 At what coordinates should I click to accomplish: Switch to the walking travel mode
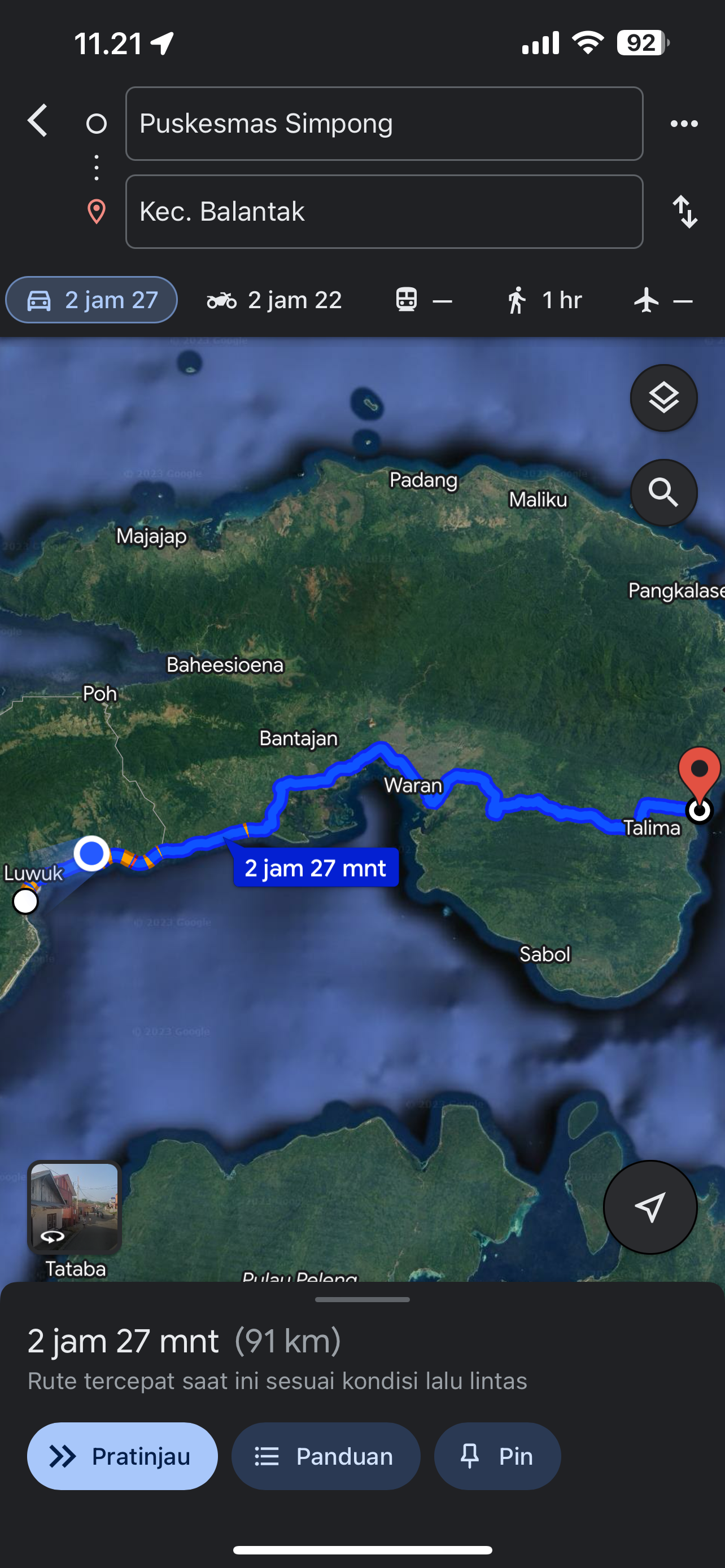[544, 300]
